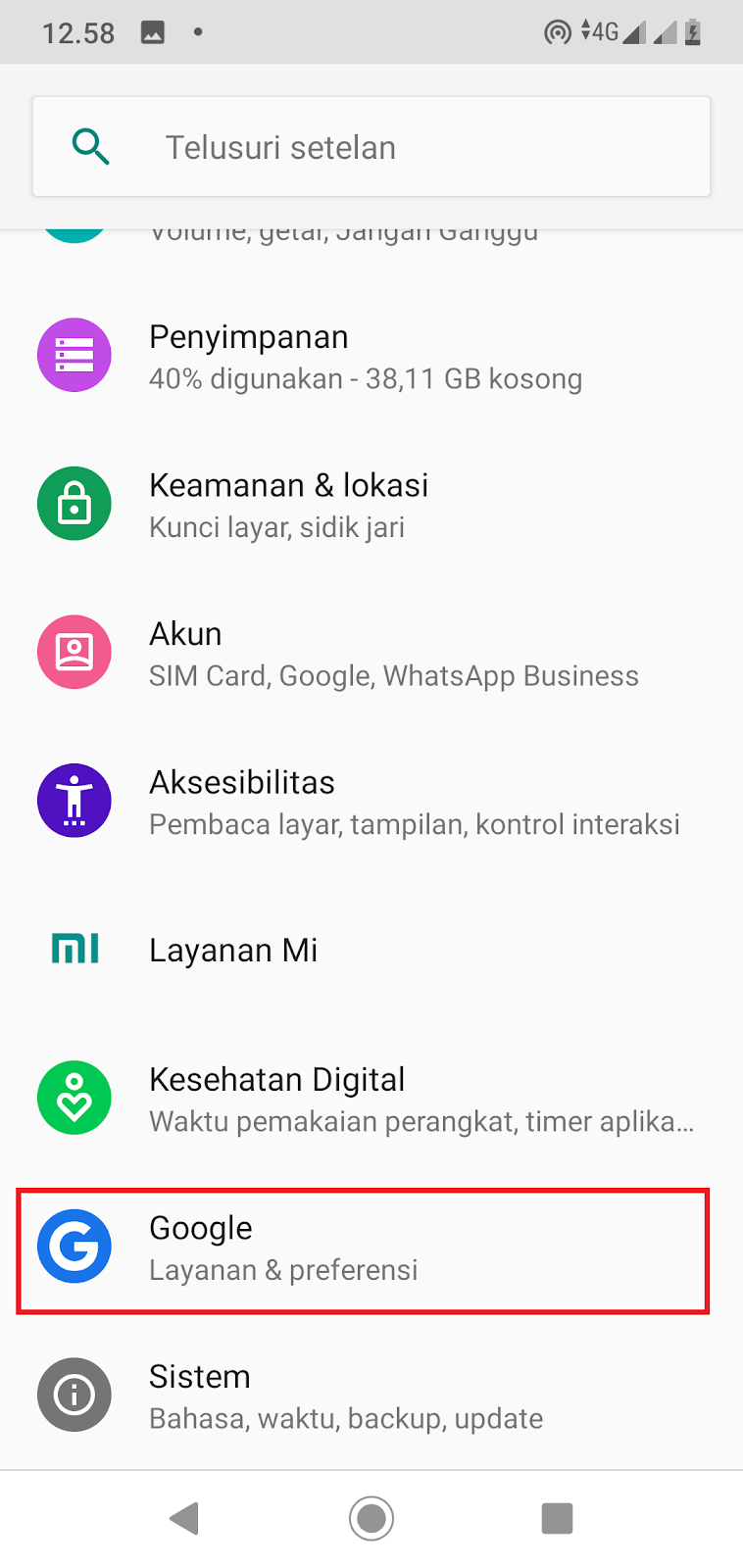Screen dimensions: 743x1568
Task: Tap the screenshot icon in the status bar
Action: (152, 31)
